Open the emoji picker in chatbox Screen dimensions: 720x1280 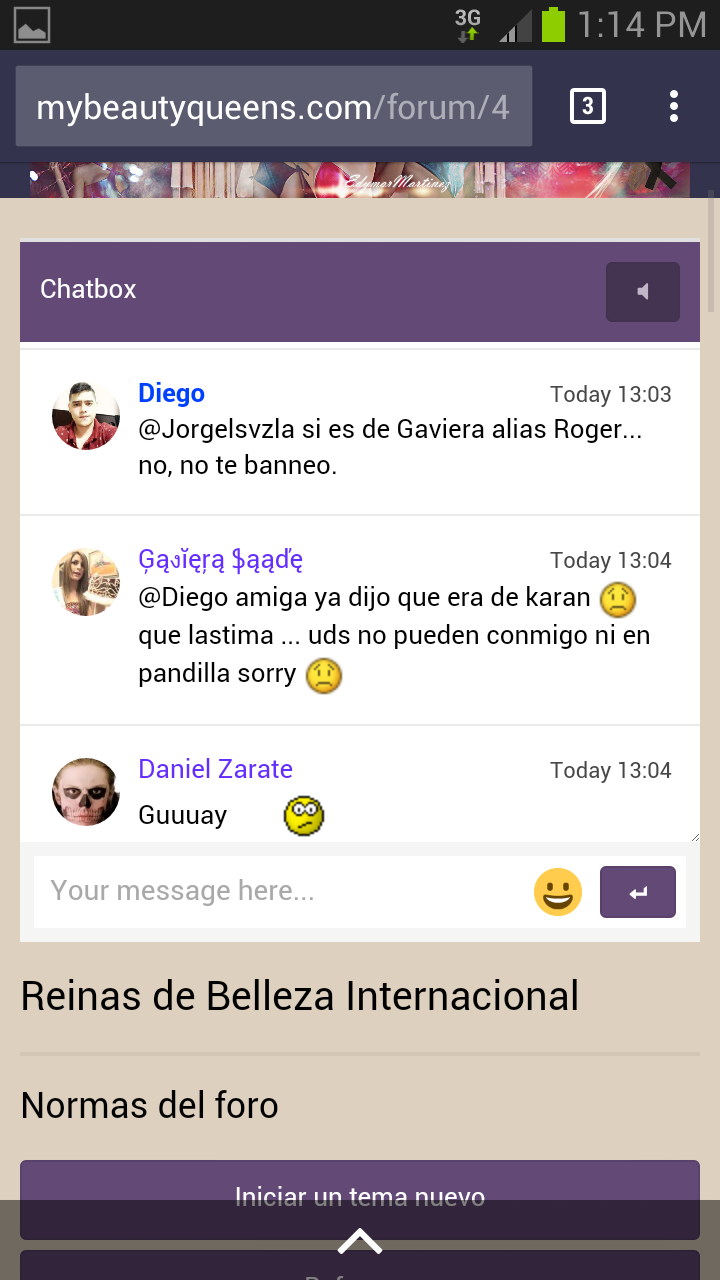[x=558, y=892]
